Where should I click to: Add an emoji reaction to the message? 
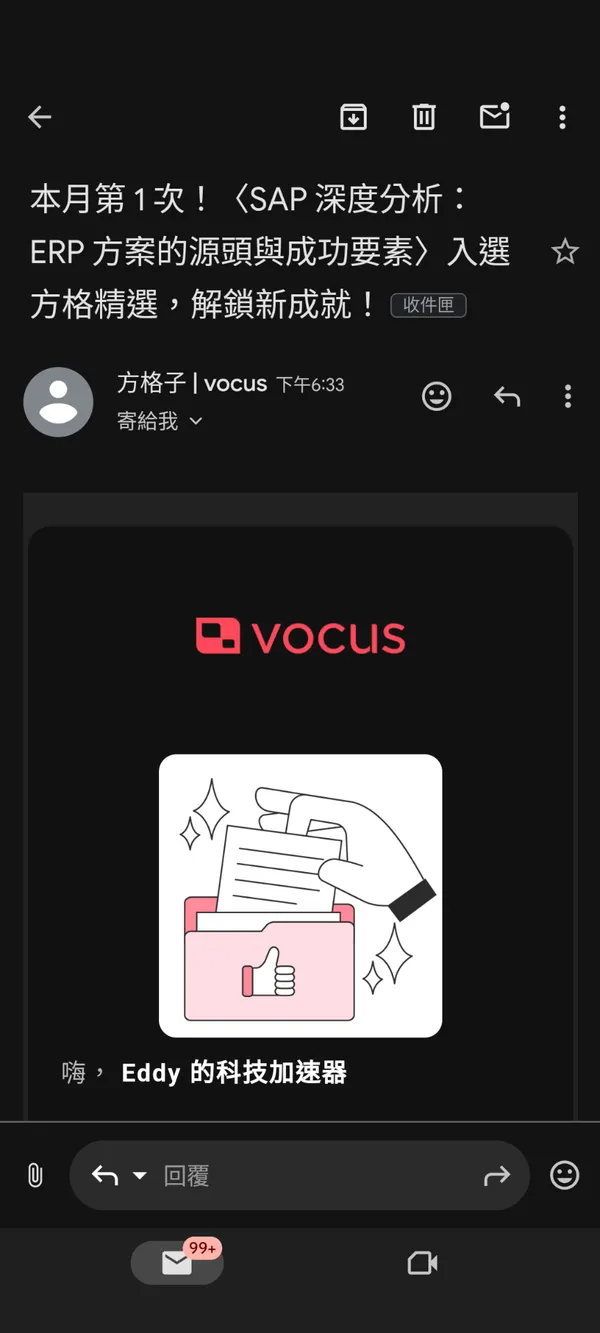tap(437, 397)
